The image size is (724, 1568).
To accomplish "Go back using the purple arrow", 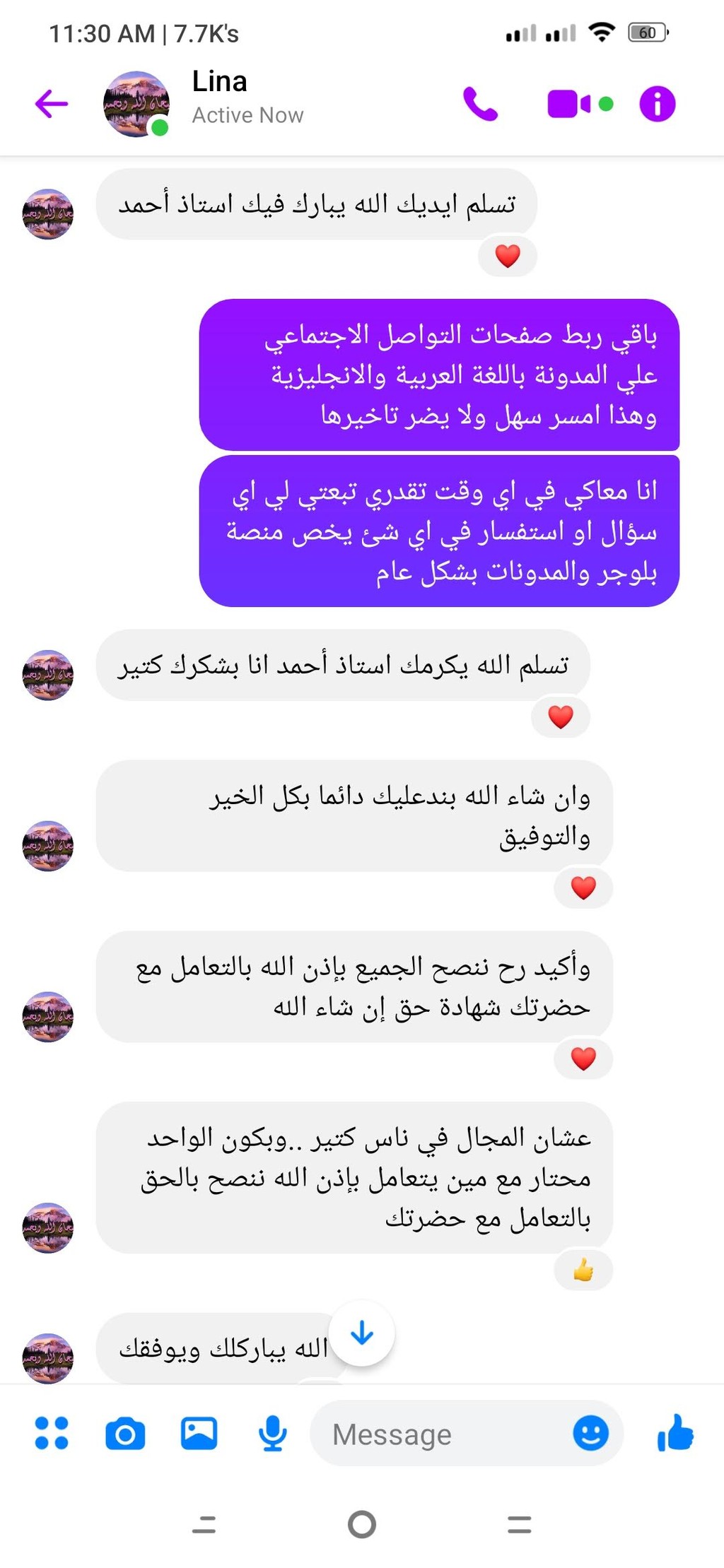I will pyautogui.click(x=52, y=104).
